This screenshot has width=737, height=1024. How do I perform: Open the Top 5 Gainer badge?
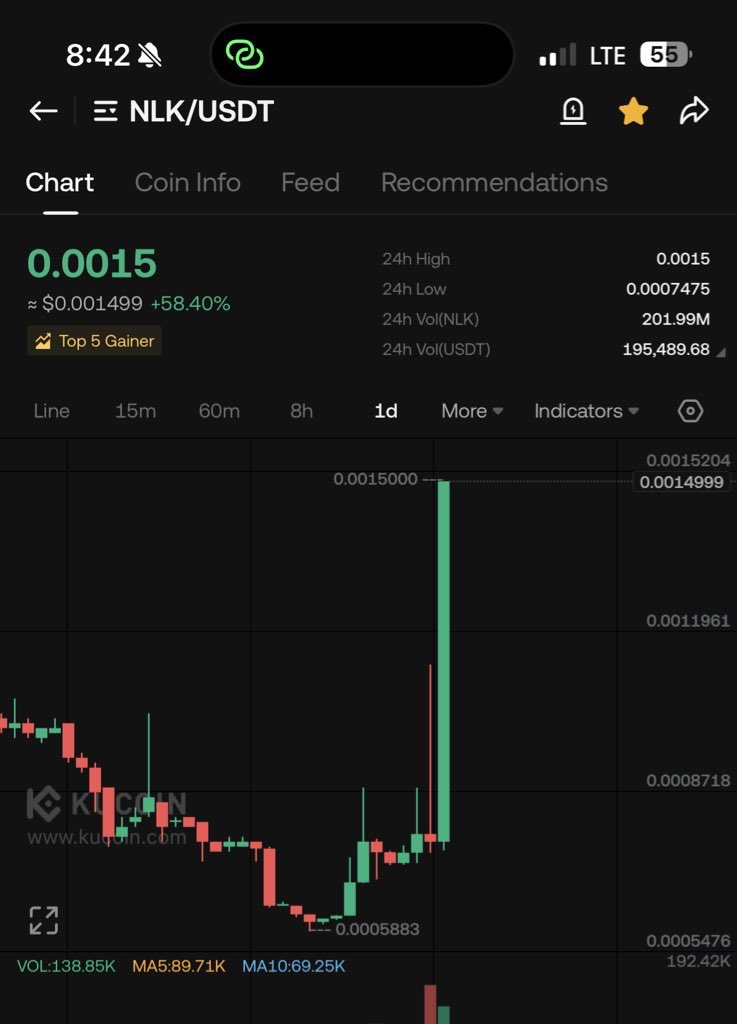point(94,341)
